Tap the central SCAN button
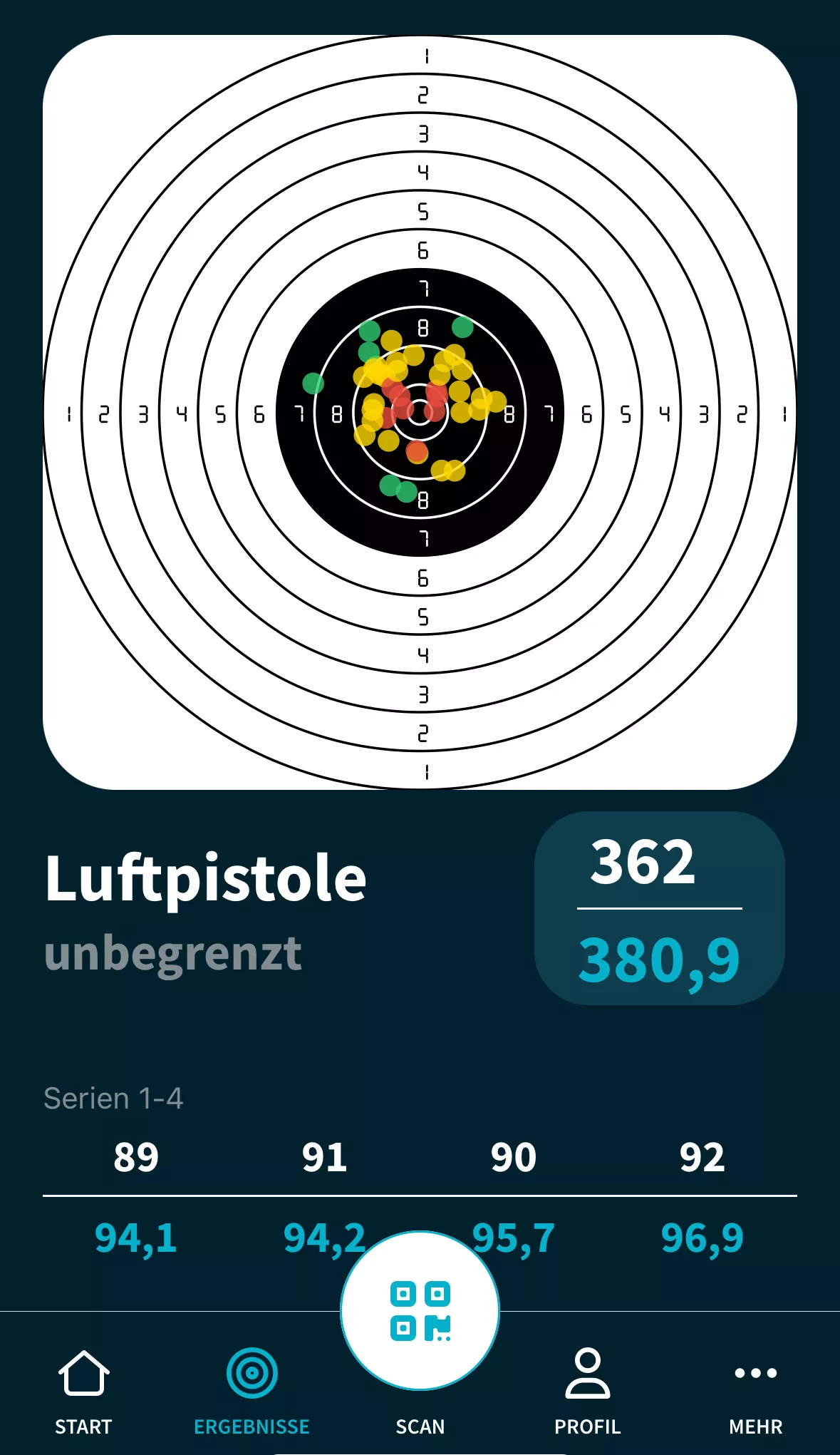The height and width of the screenshot is (1455, 840). [x=420, y=1311]
